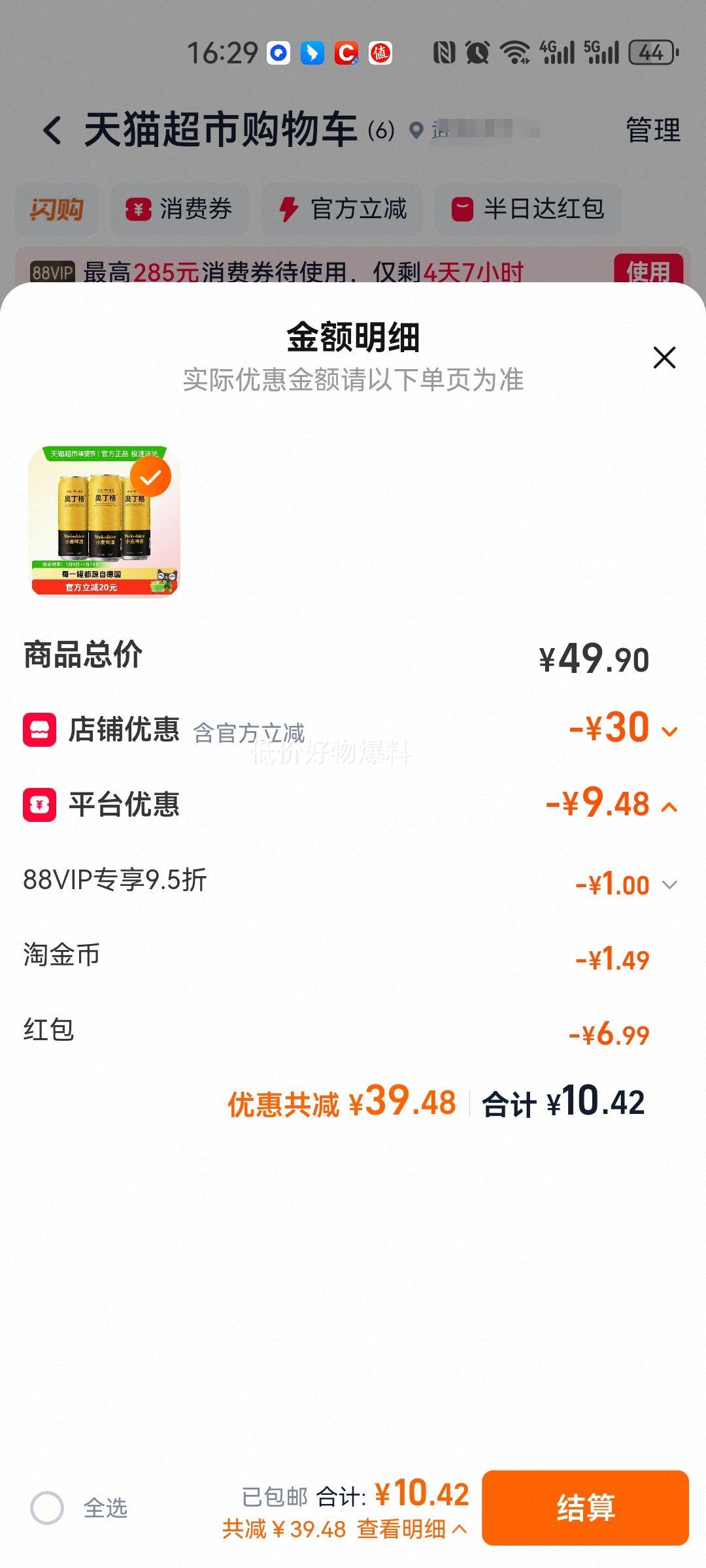Viewport: 706px width, 1568px height.
Task: Tap the back arrow to leave the cart
Action: pyautogui.click(x=56, y=129)
